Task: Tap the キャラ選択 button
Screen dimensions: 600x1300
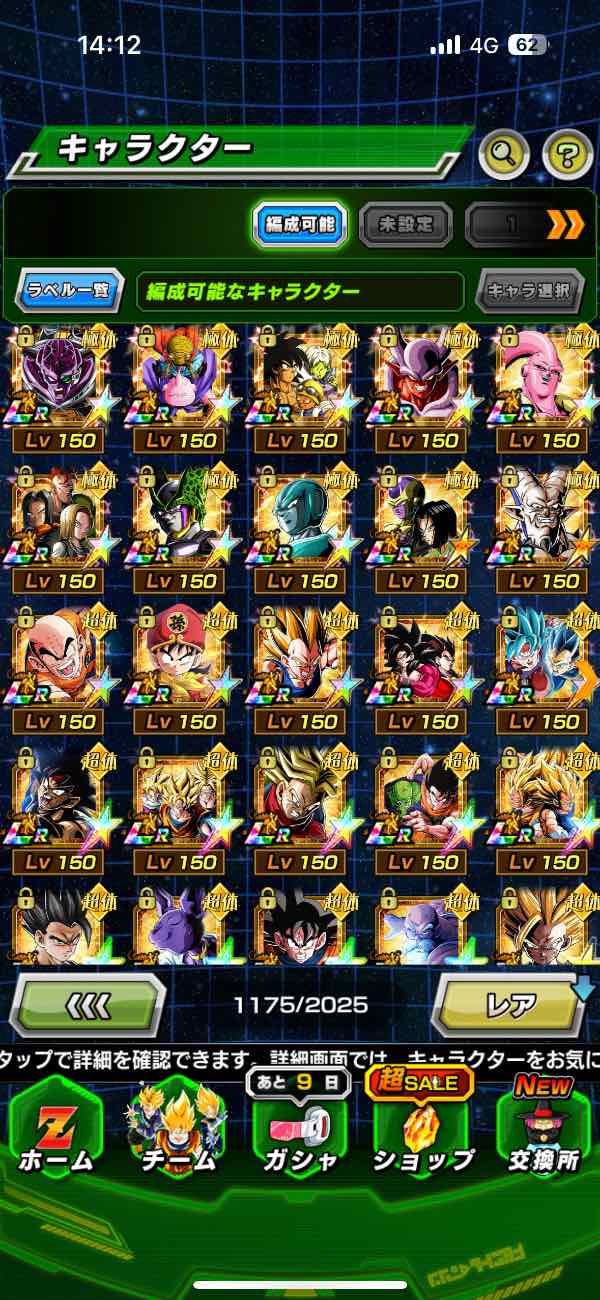Action: pyautogui.click(x=529, y=292)
